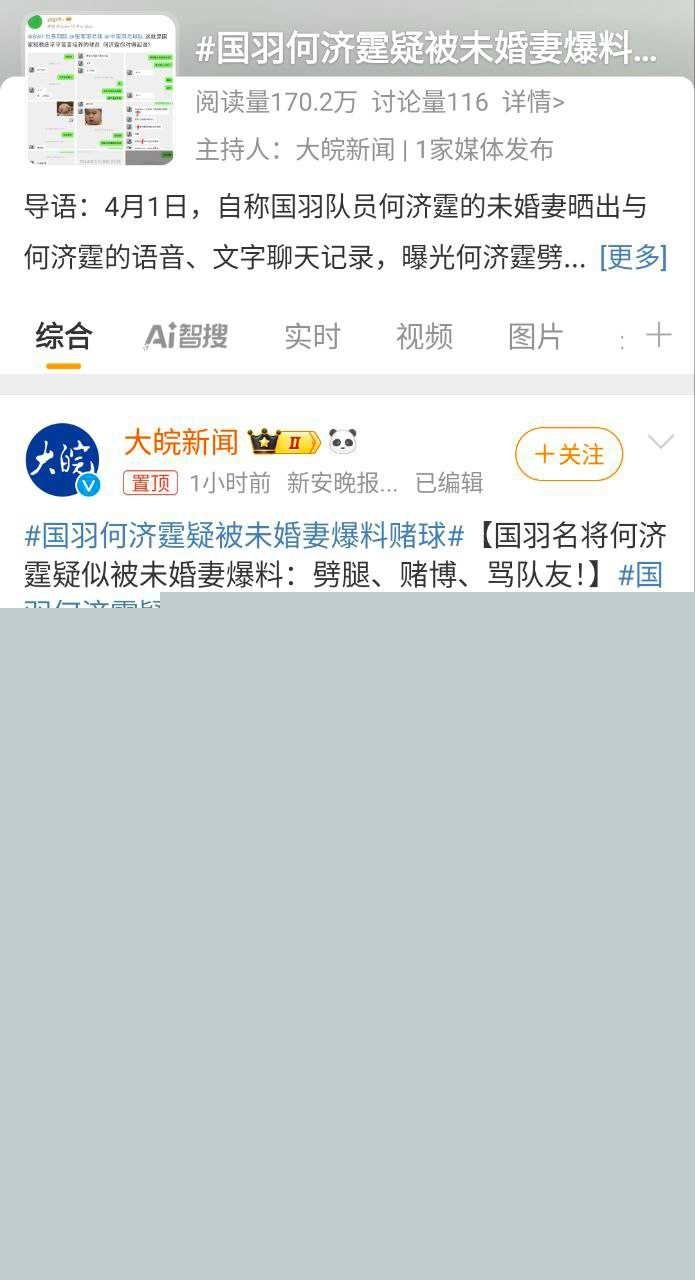Image resolution: width=695 pixels, height=1280 pixels.
Task: Open the Ai智搜 tab
Action: 186,337
